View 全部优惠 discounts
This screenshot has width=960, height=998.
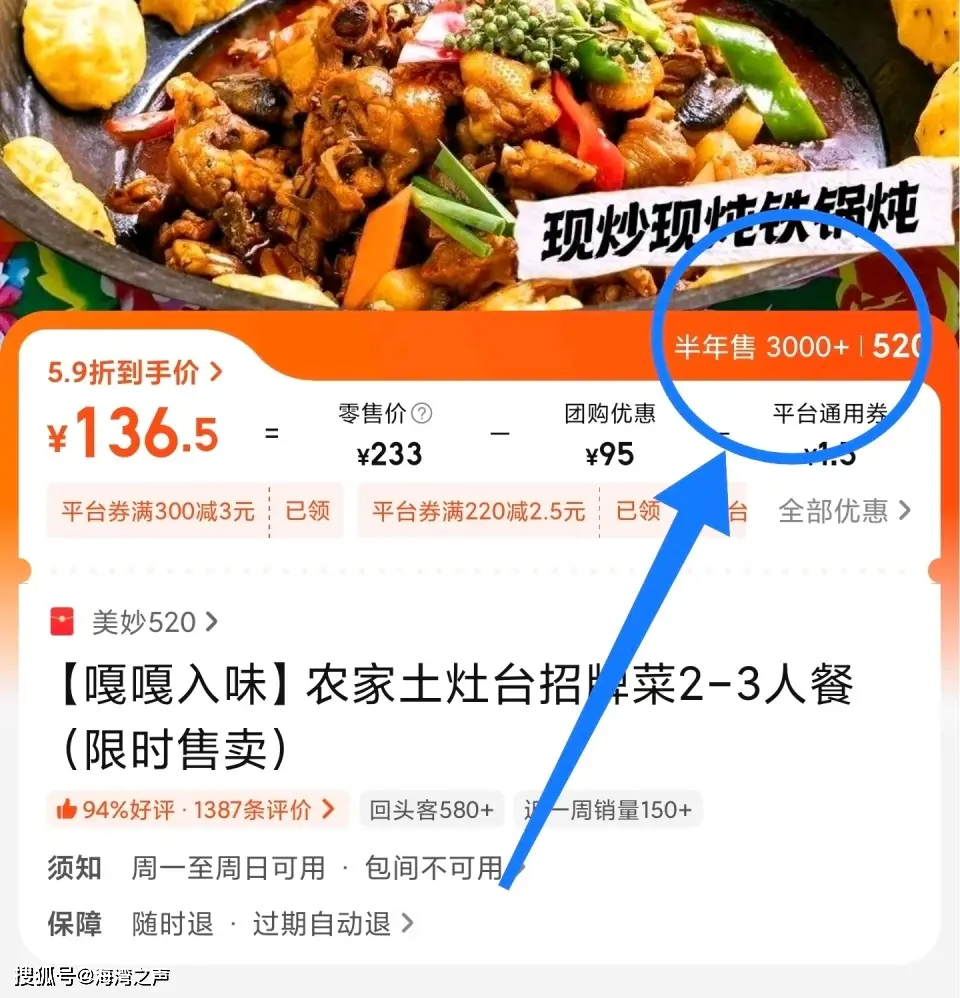pos(845,511)
